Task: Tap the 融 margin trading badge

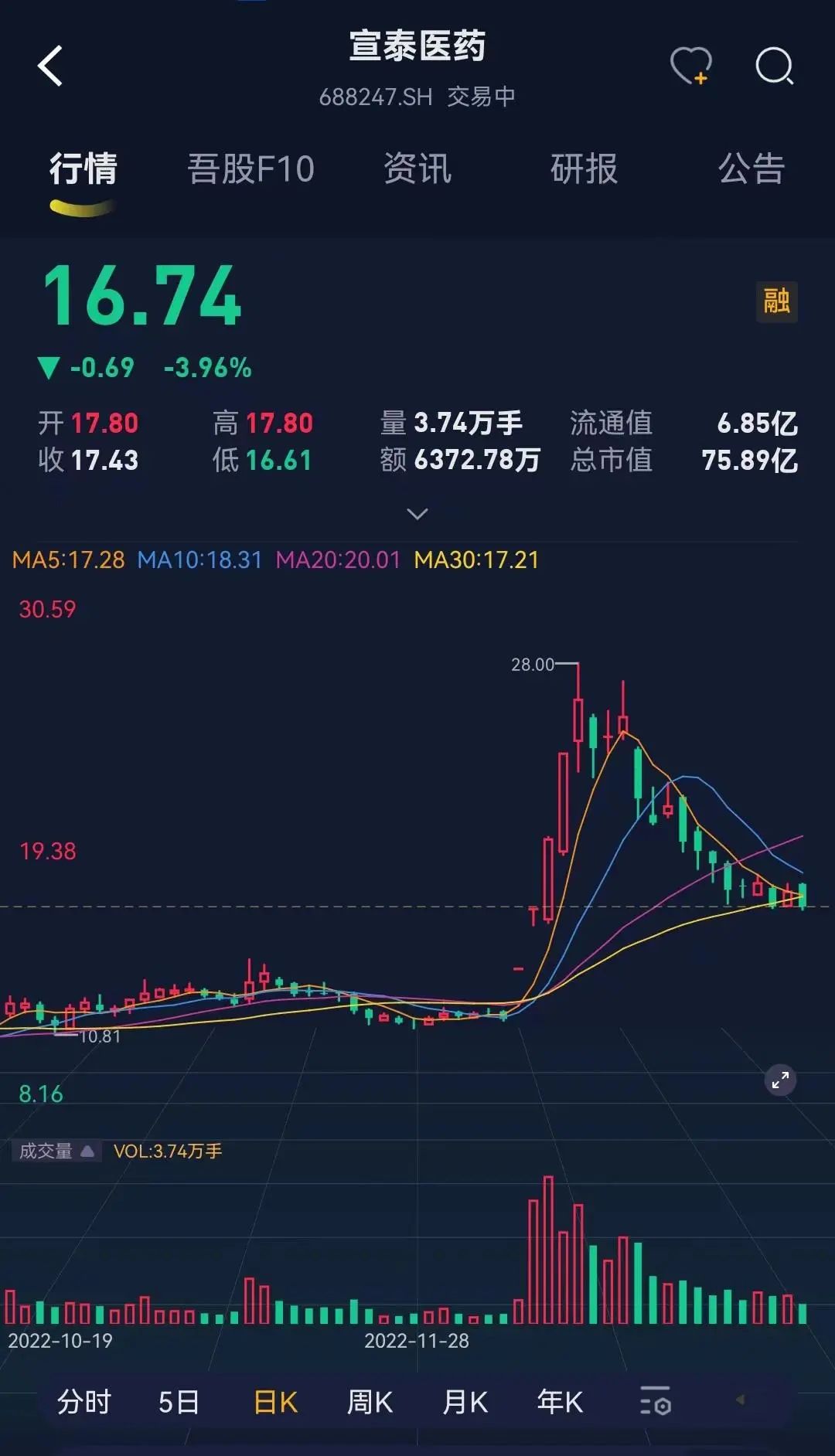Action: 776,301
